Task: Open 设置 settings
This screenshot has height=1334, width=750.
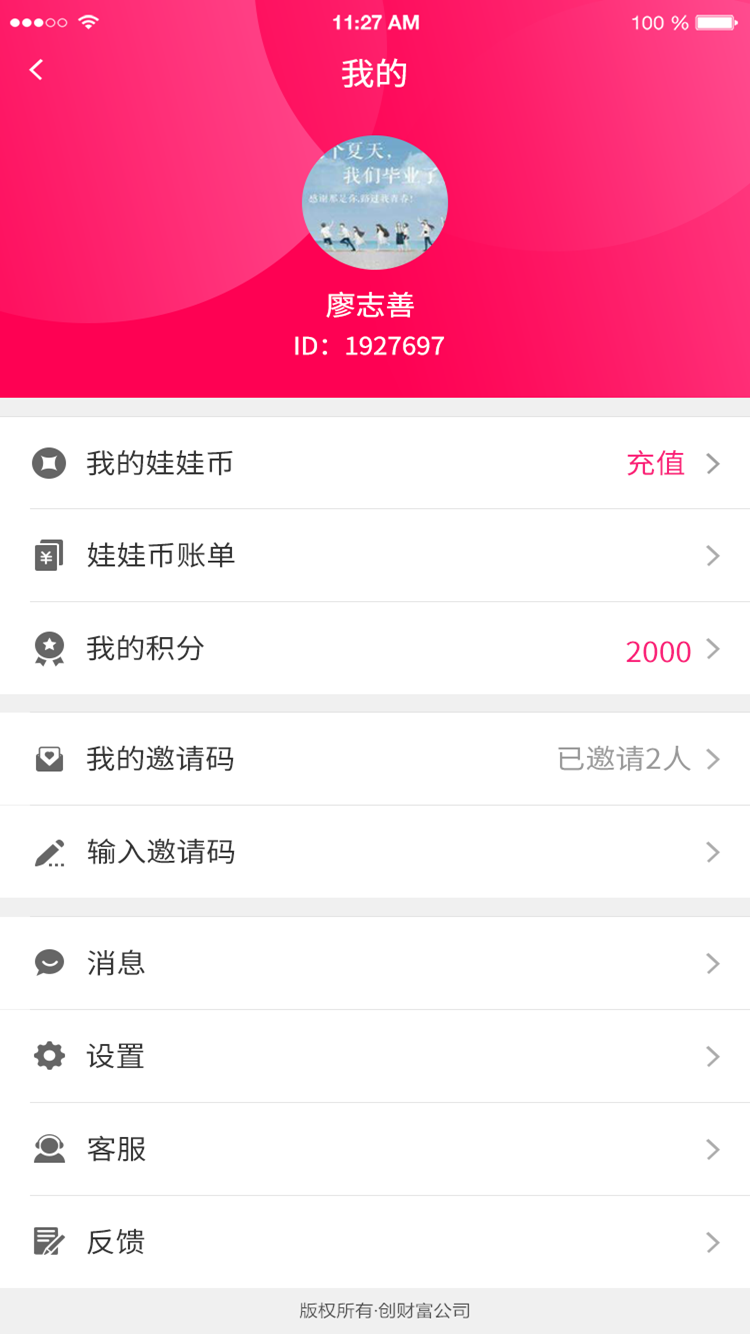Action: pyautogui.click(x=375, y=1056)
